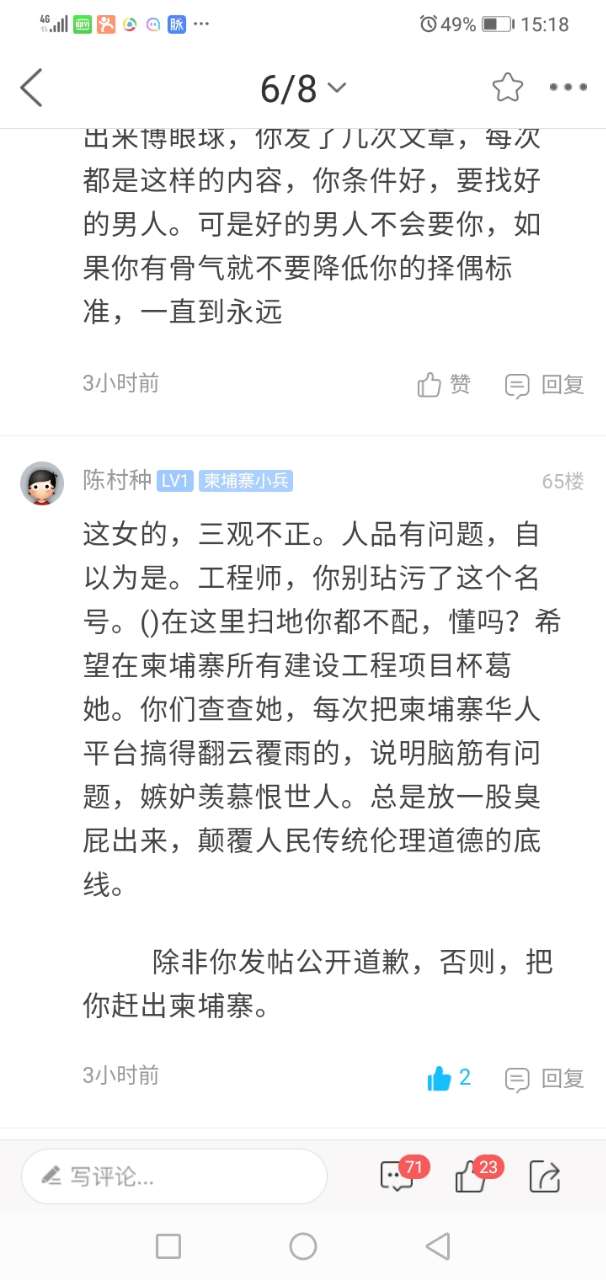Like the first comment with 赞

[x=444, y=384]
